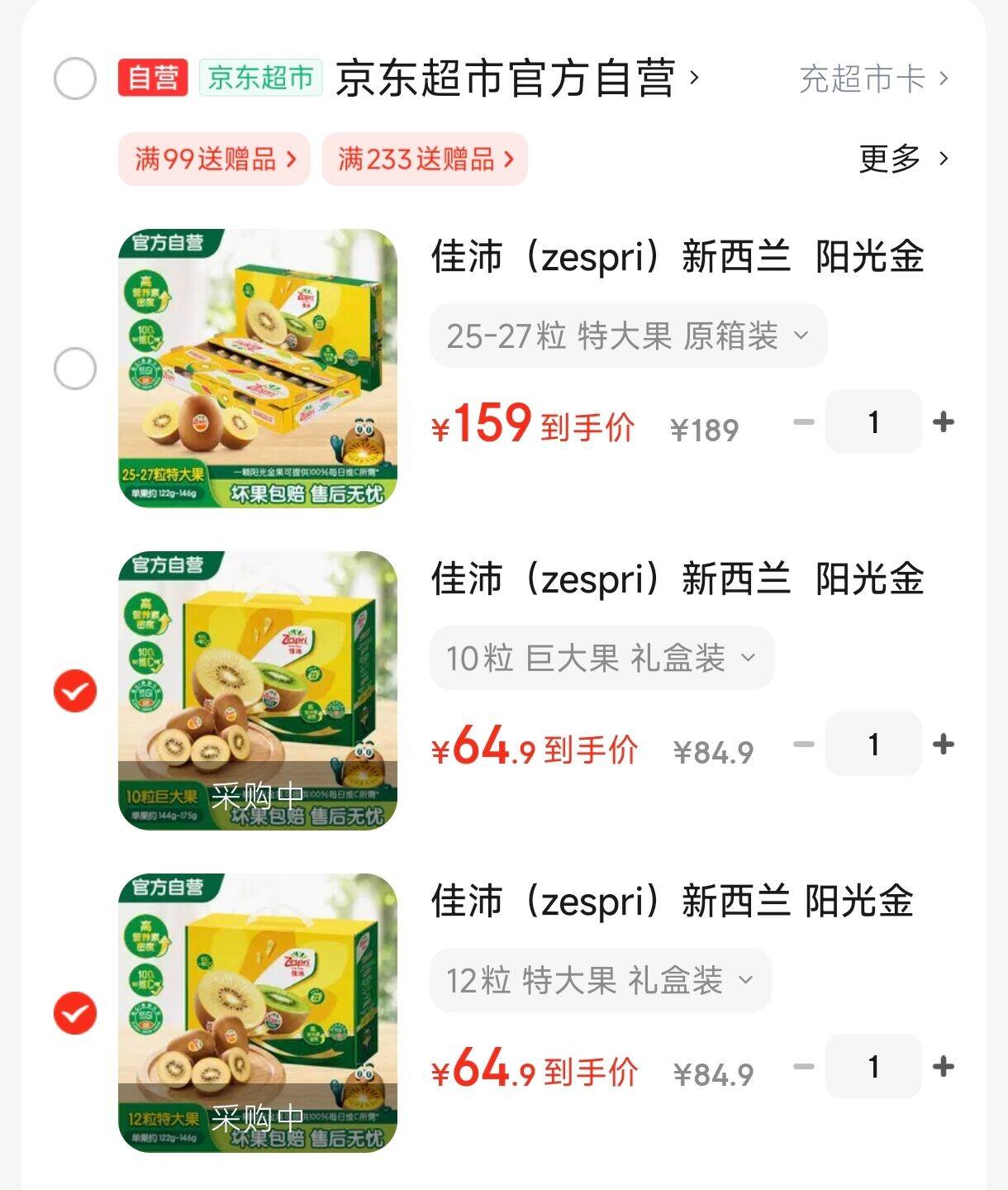The image size is (1008, 1190).
Task: Increase quantity of 10粒 巨大果 礼盒装
Action: 943,745
